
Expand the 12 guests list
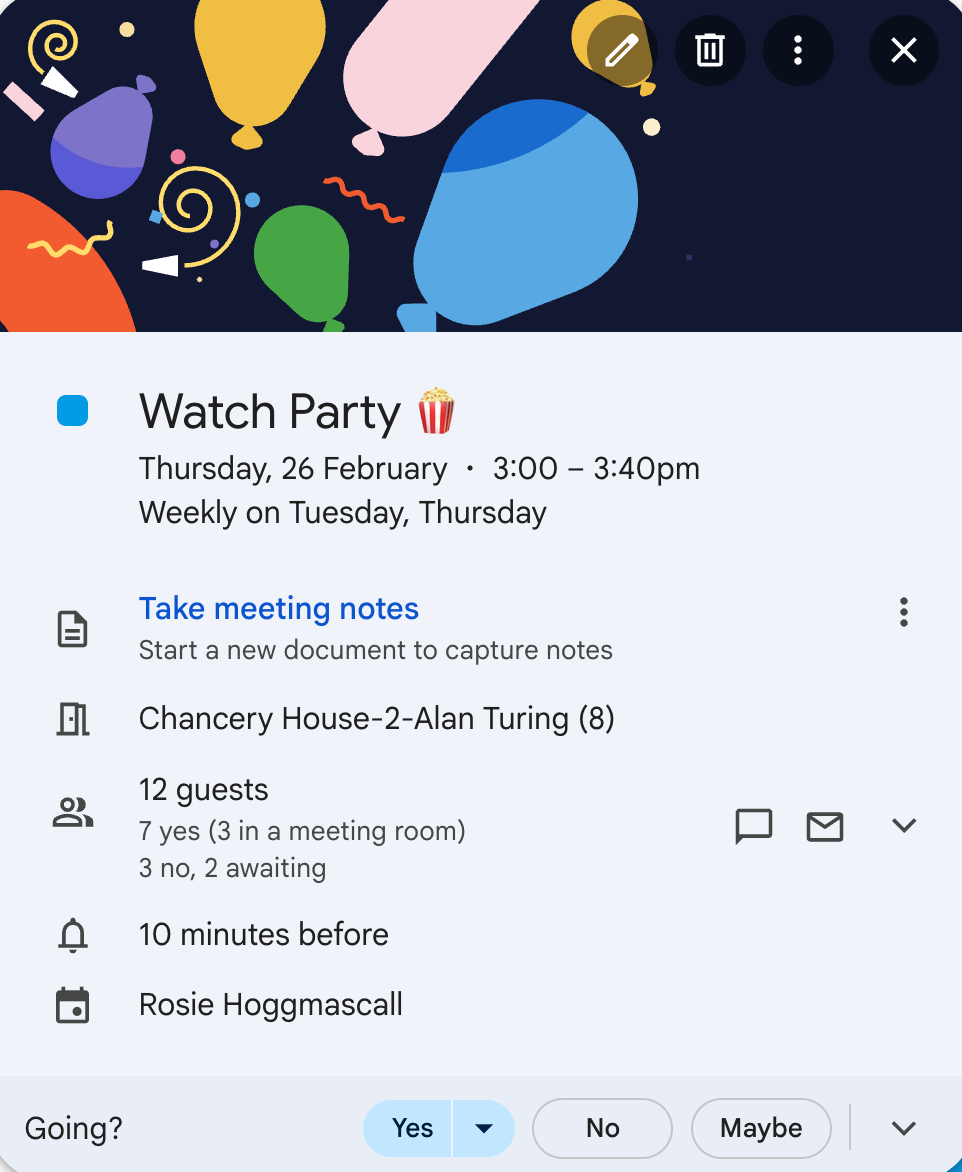[x=903, y=826]
